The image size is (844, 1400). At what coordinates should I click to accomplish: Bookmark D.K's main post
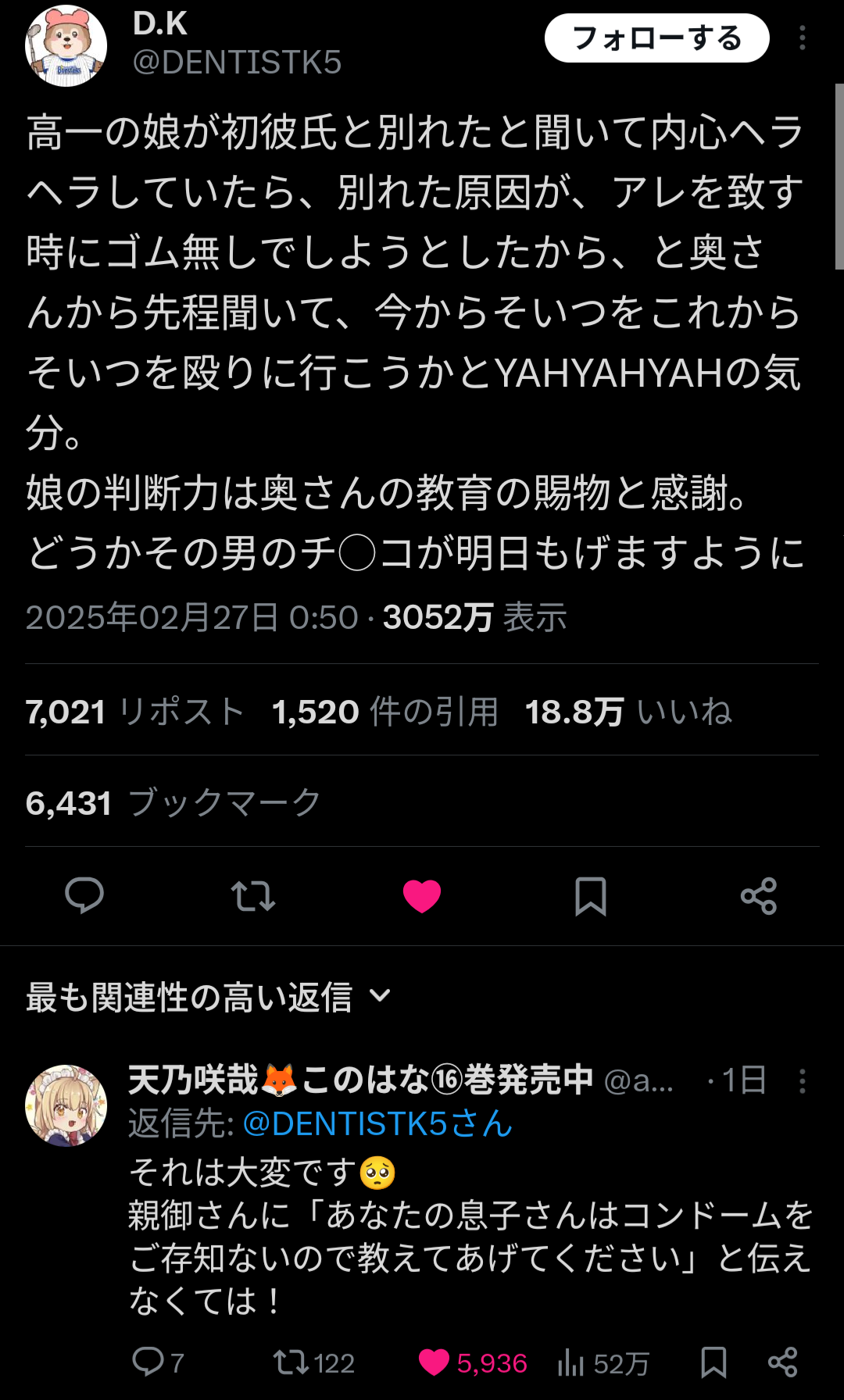(590, 895)
